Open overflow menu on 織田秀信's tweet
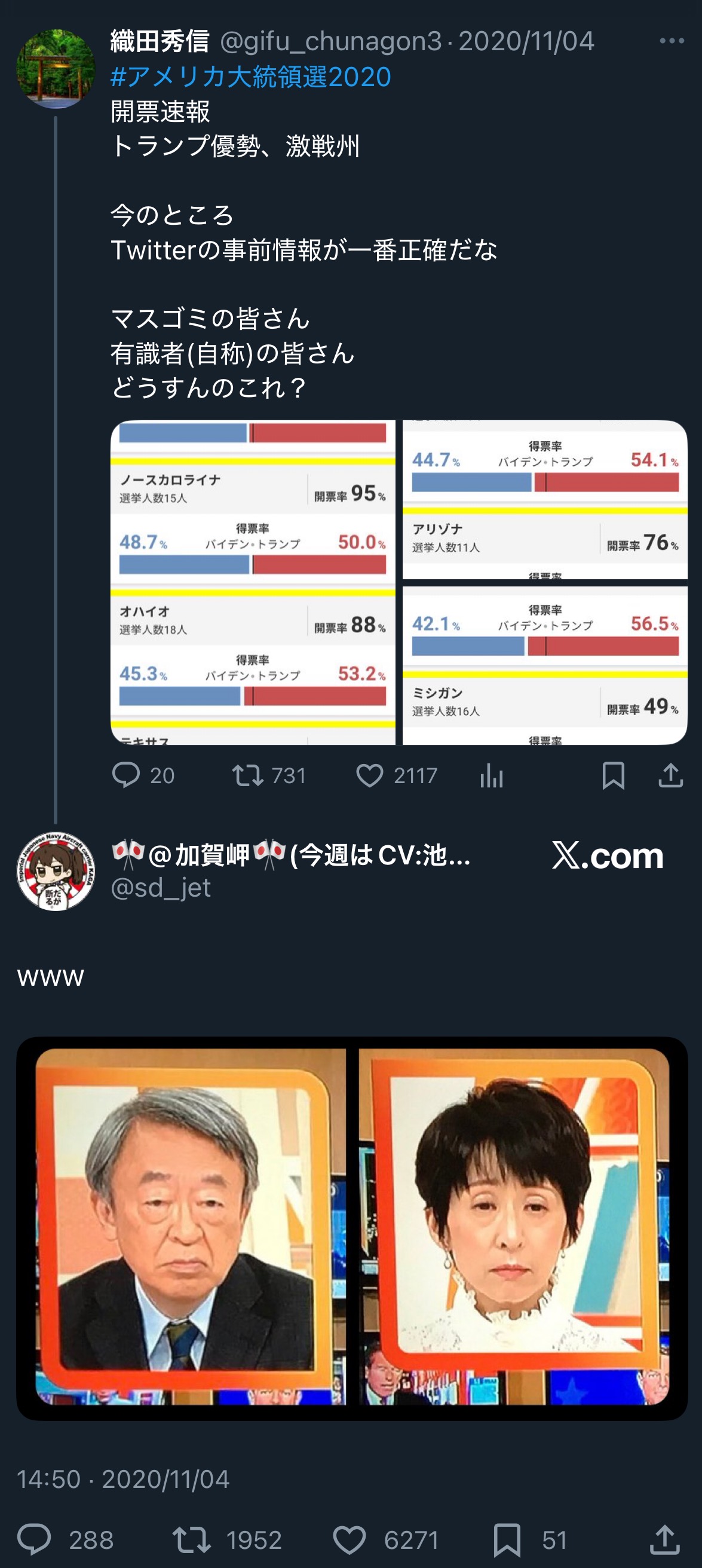The height and width of the screenshot is (1568, 702). pos(672,41)
